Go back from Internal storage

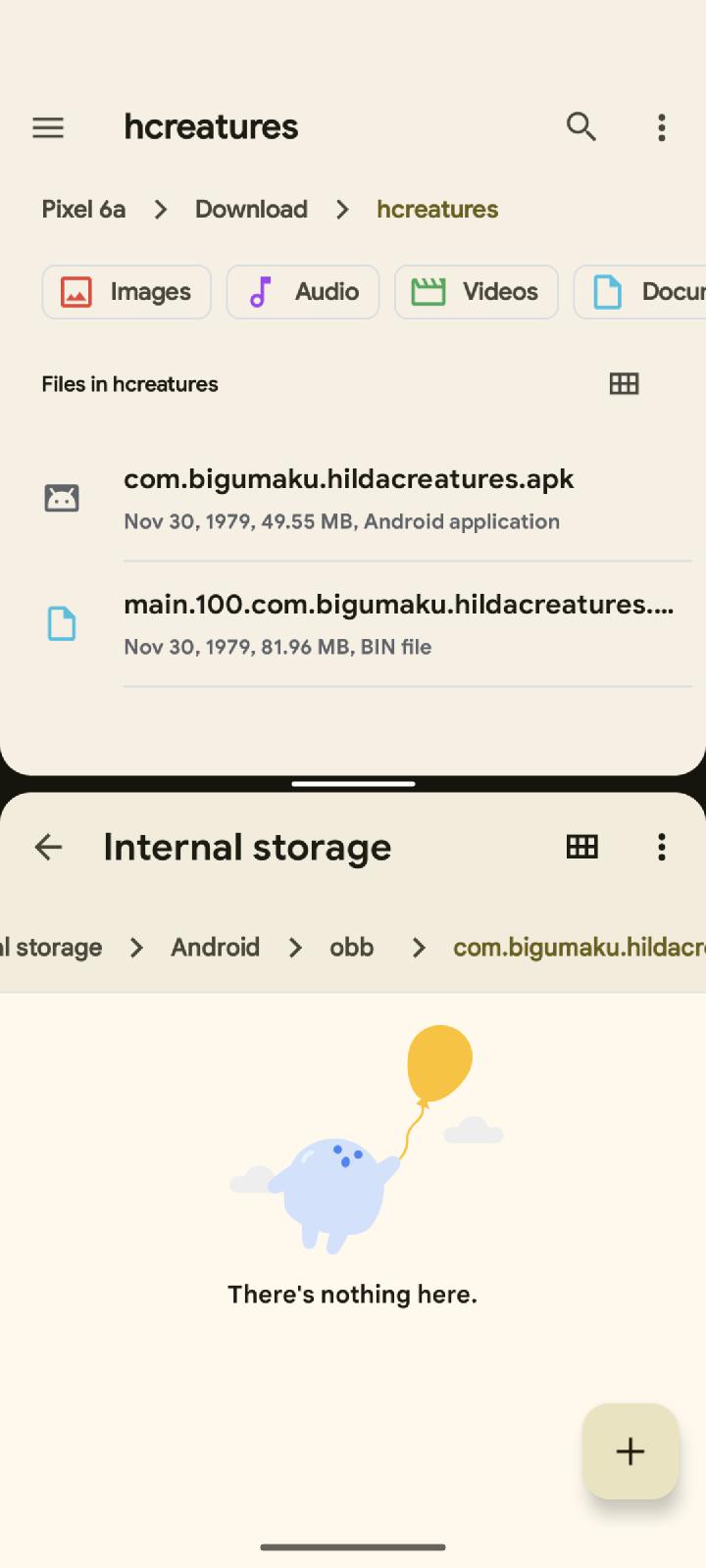tap(48, 847)
